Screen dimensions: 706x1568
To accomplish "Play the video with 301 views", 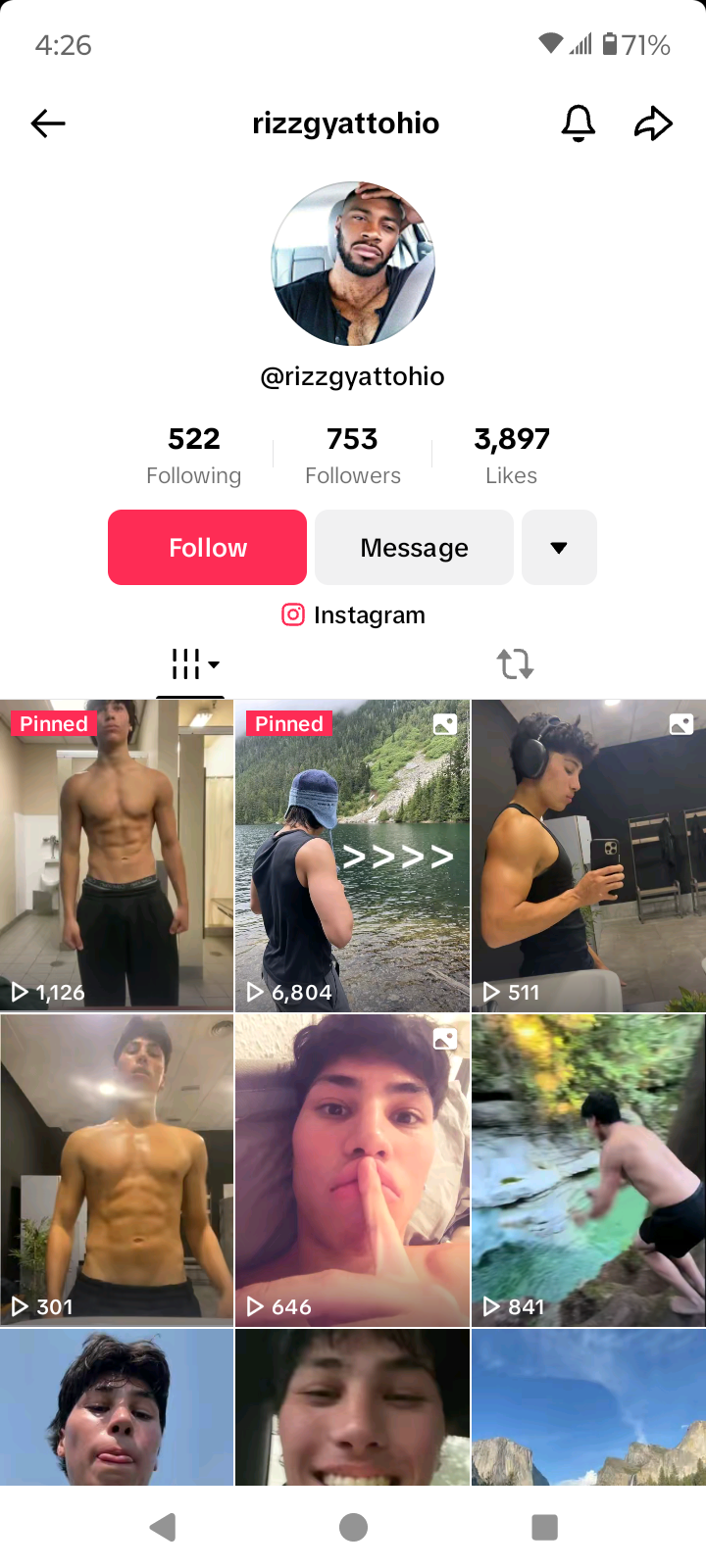I will point(117,1170).
